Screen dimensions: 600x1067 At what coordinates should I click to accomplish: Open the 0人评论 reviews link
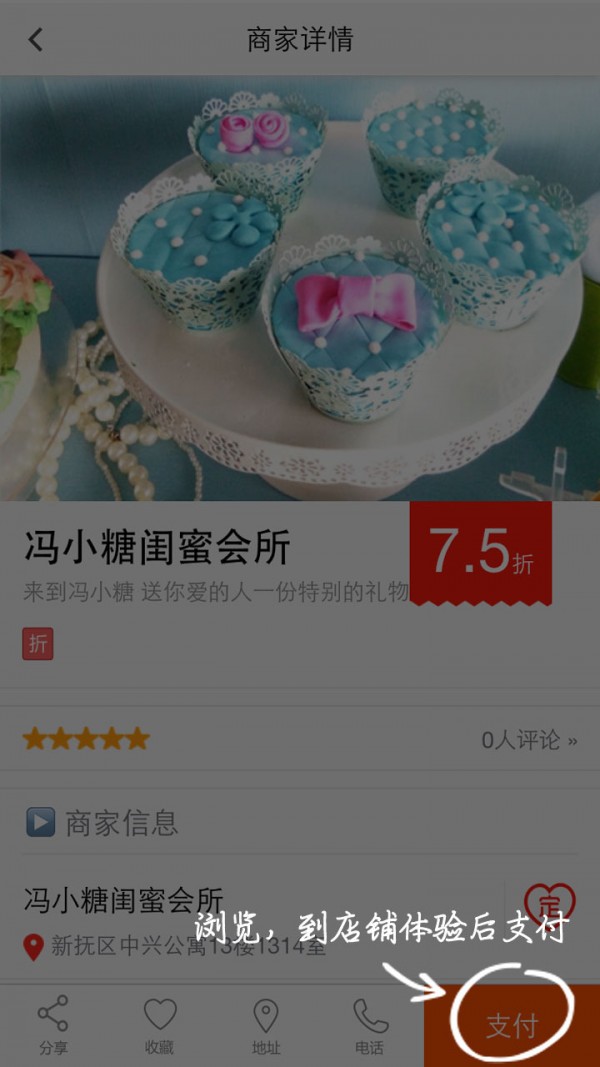(529, 740)
